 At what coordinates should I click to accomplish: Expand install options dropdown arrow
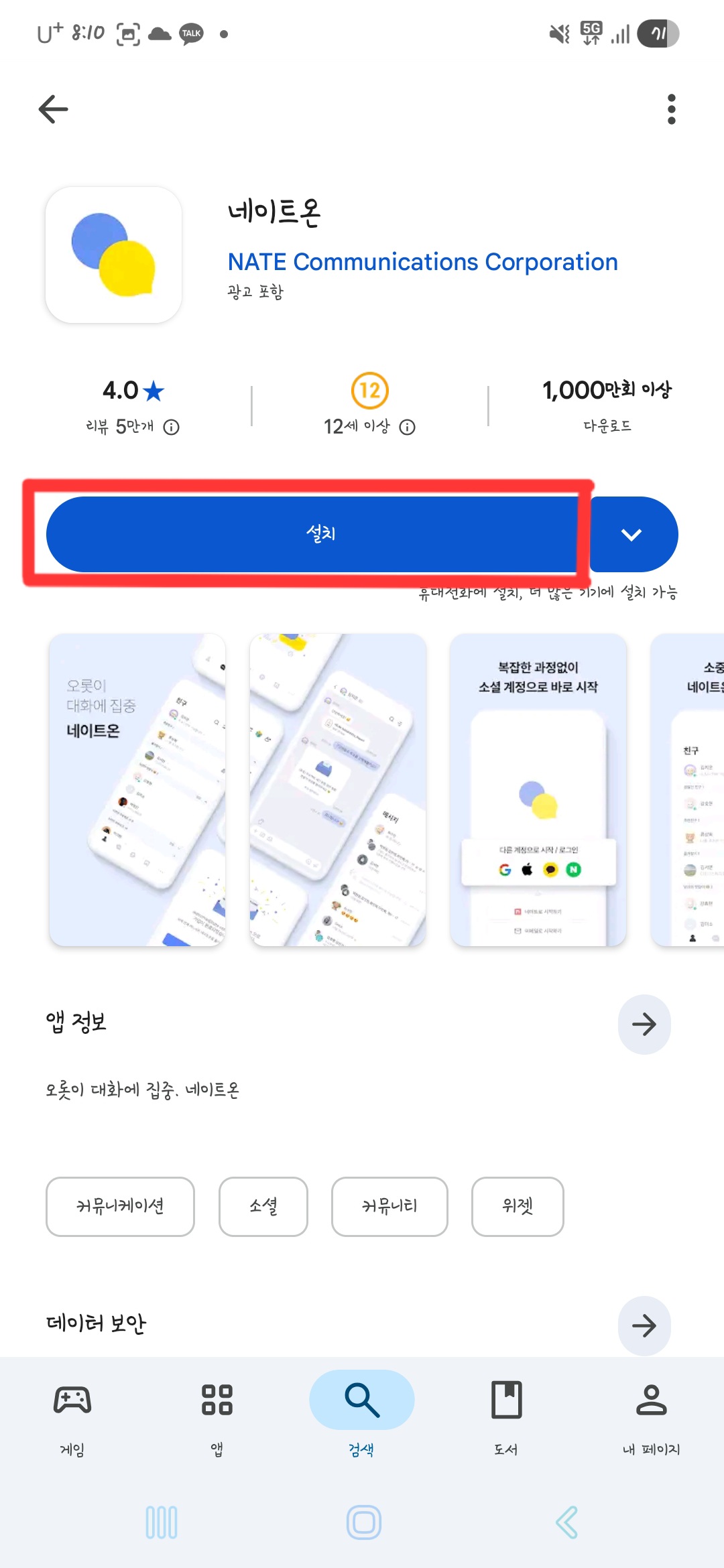click(631, 534)
